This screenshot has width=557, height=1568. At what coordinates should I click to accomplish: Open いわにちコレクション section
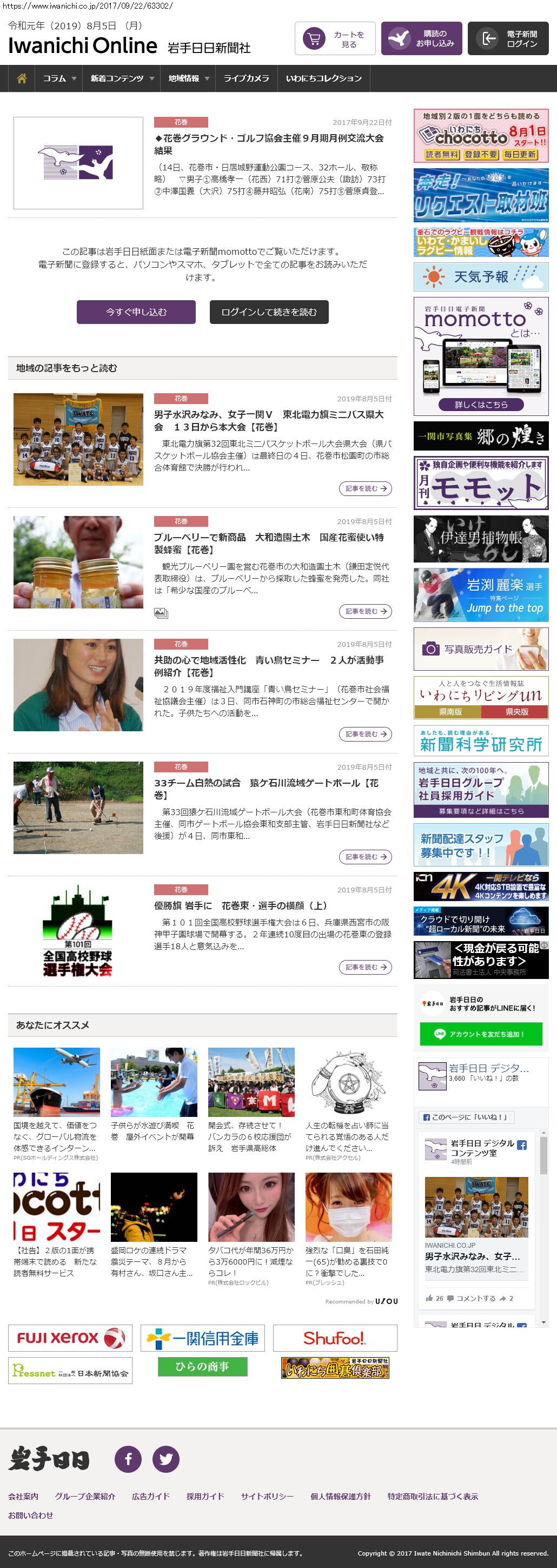pyautogui.click(x=323, y=78)
